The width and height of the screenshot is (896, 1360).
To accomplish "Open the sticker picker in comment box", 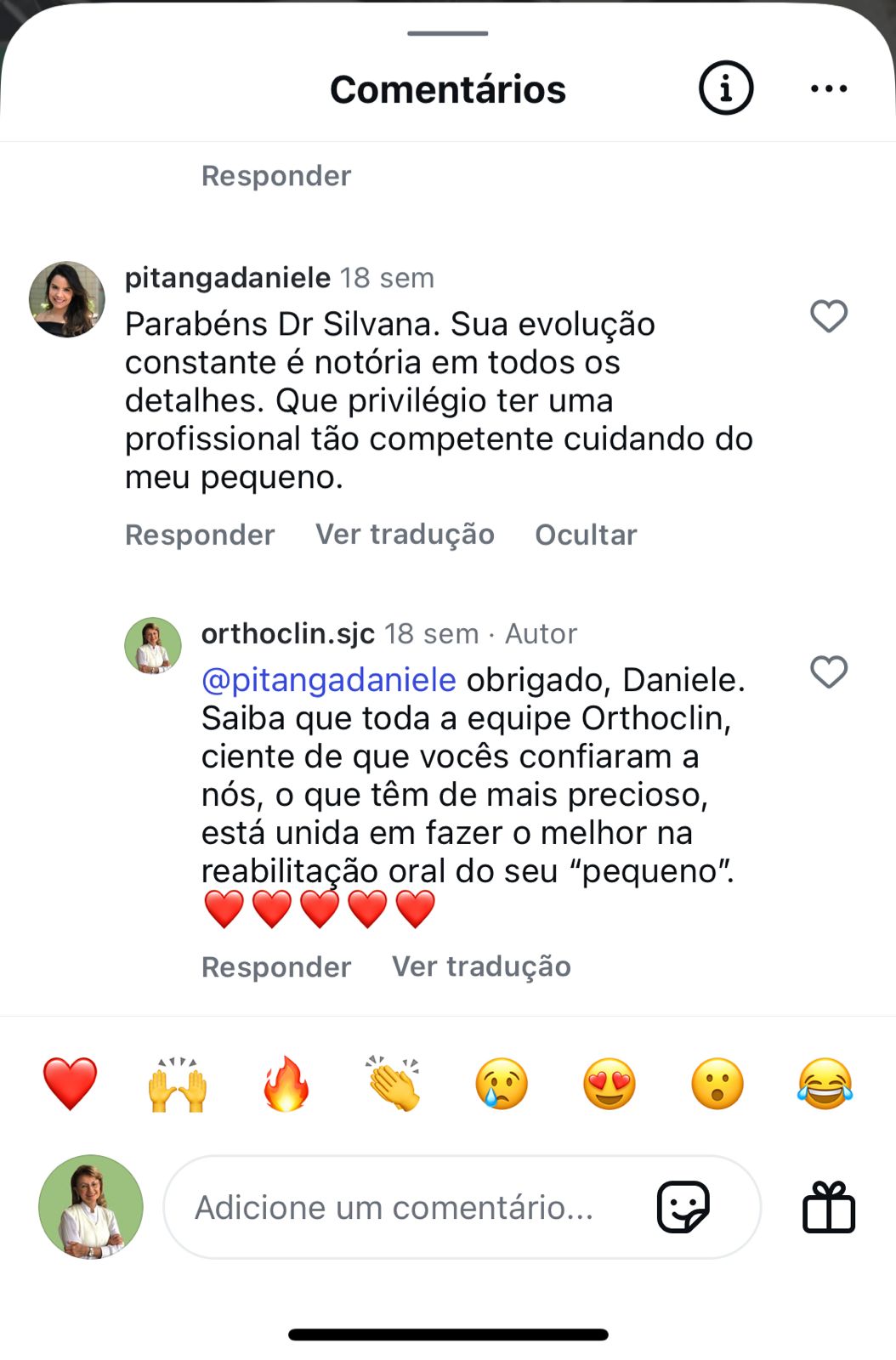I will pyautogui.click(x=683, y=1207).
